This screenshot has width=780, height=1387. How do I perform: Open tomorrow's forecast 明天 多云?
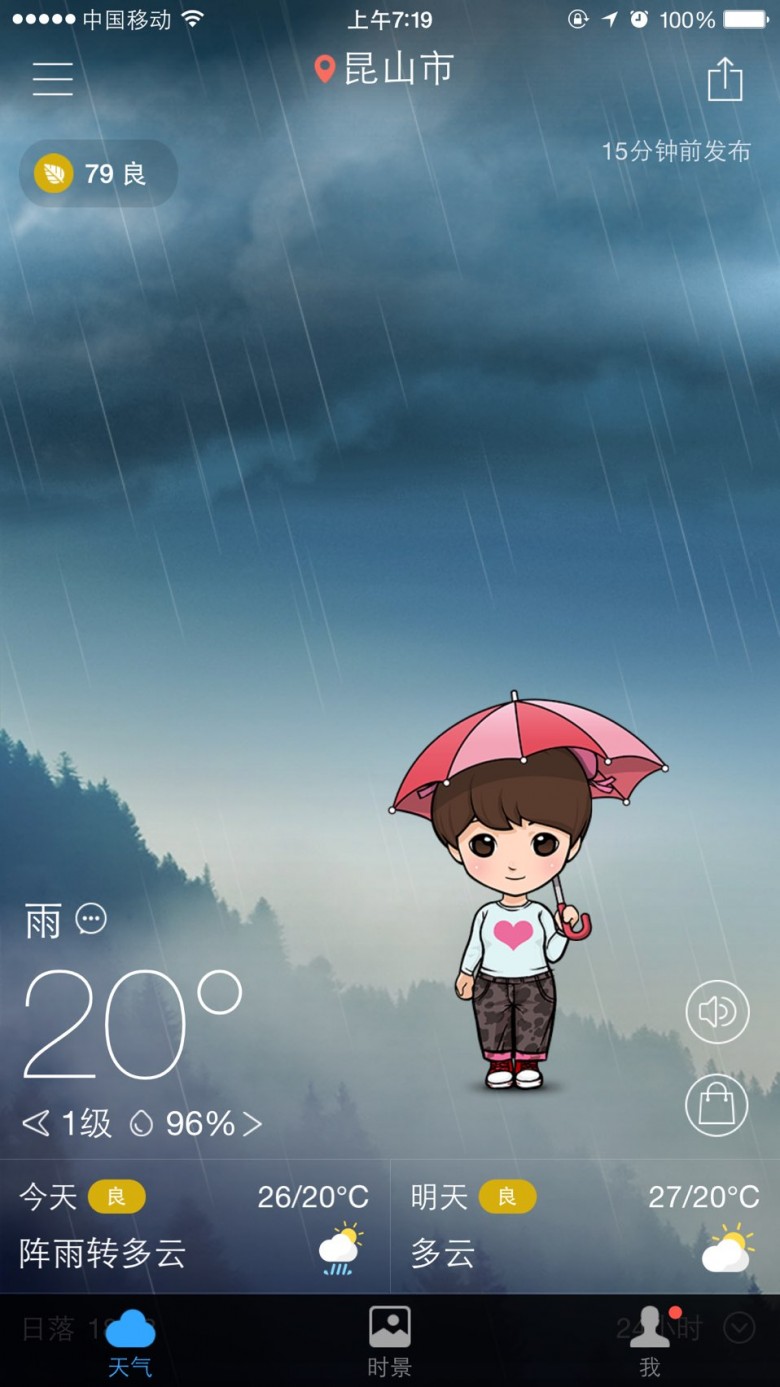(585, 1226)
